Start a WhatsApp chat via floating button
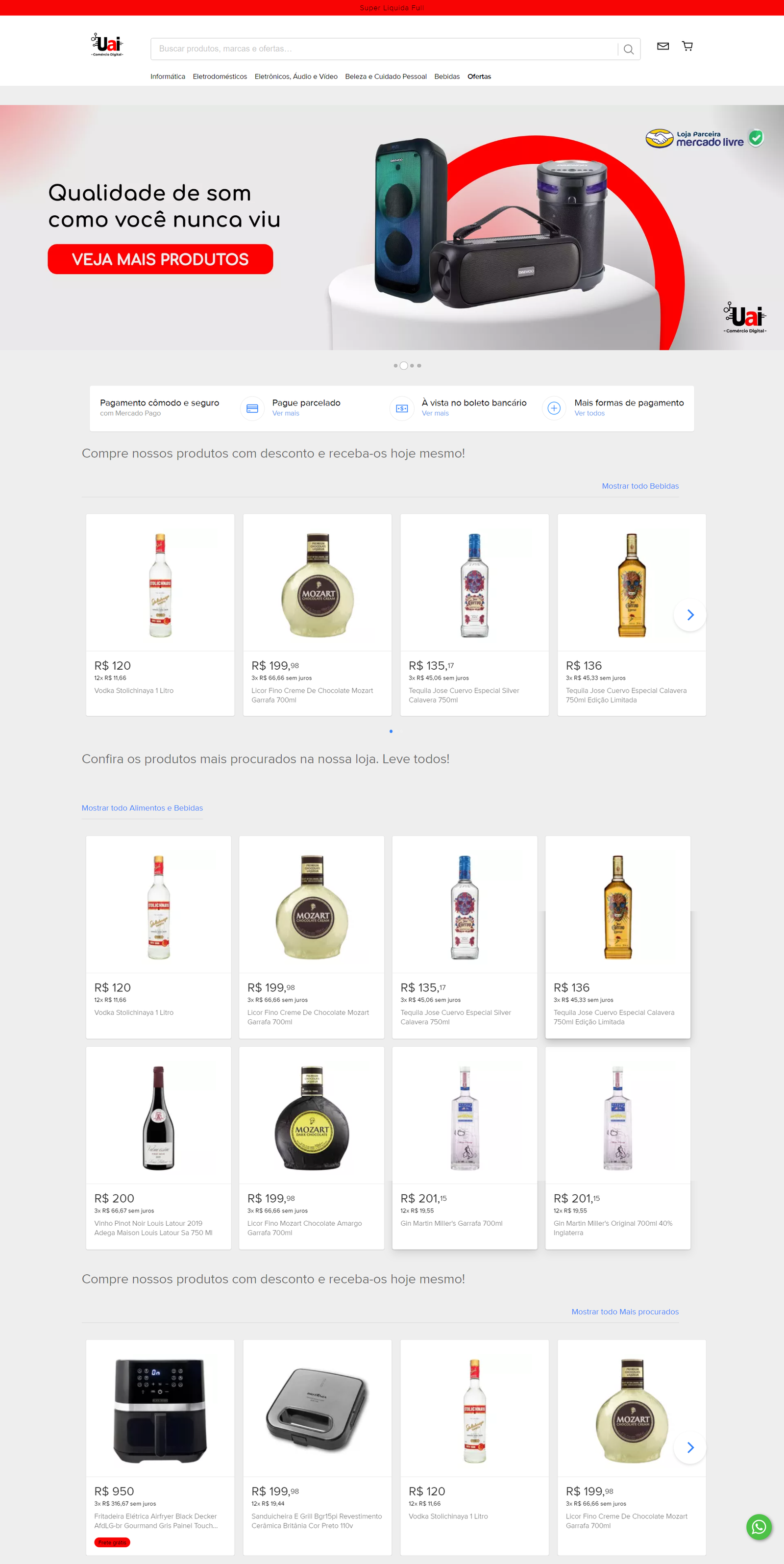Image resolution: width=784 pixels, height=1564 pixels. pos(759,1526)
